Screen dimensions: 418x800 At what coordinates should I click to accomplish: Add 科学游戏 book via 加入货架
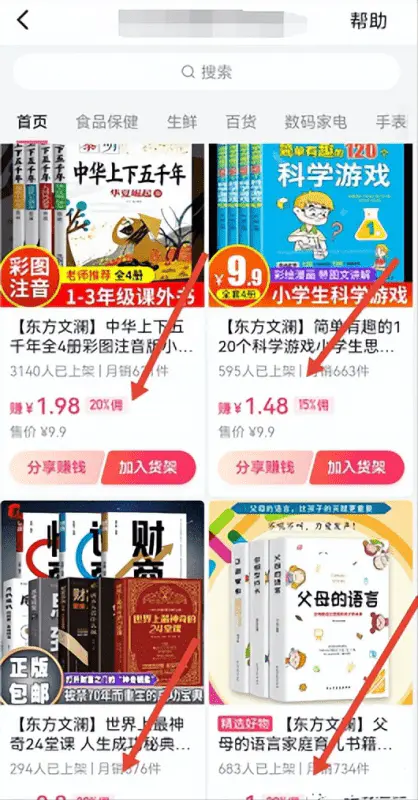(x=357, y=467)
